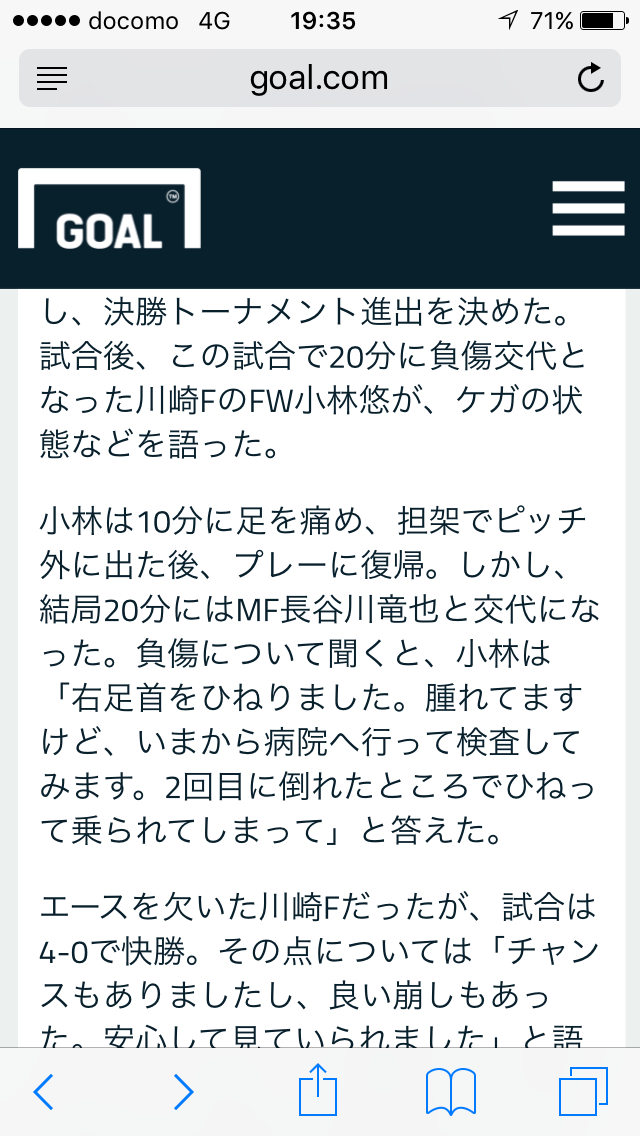Open Safari bookmarks
The height and width of the screenshot is (1136, 640).
point(451,1091)
